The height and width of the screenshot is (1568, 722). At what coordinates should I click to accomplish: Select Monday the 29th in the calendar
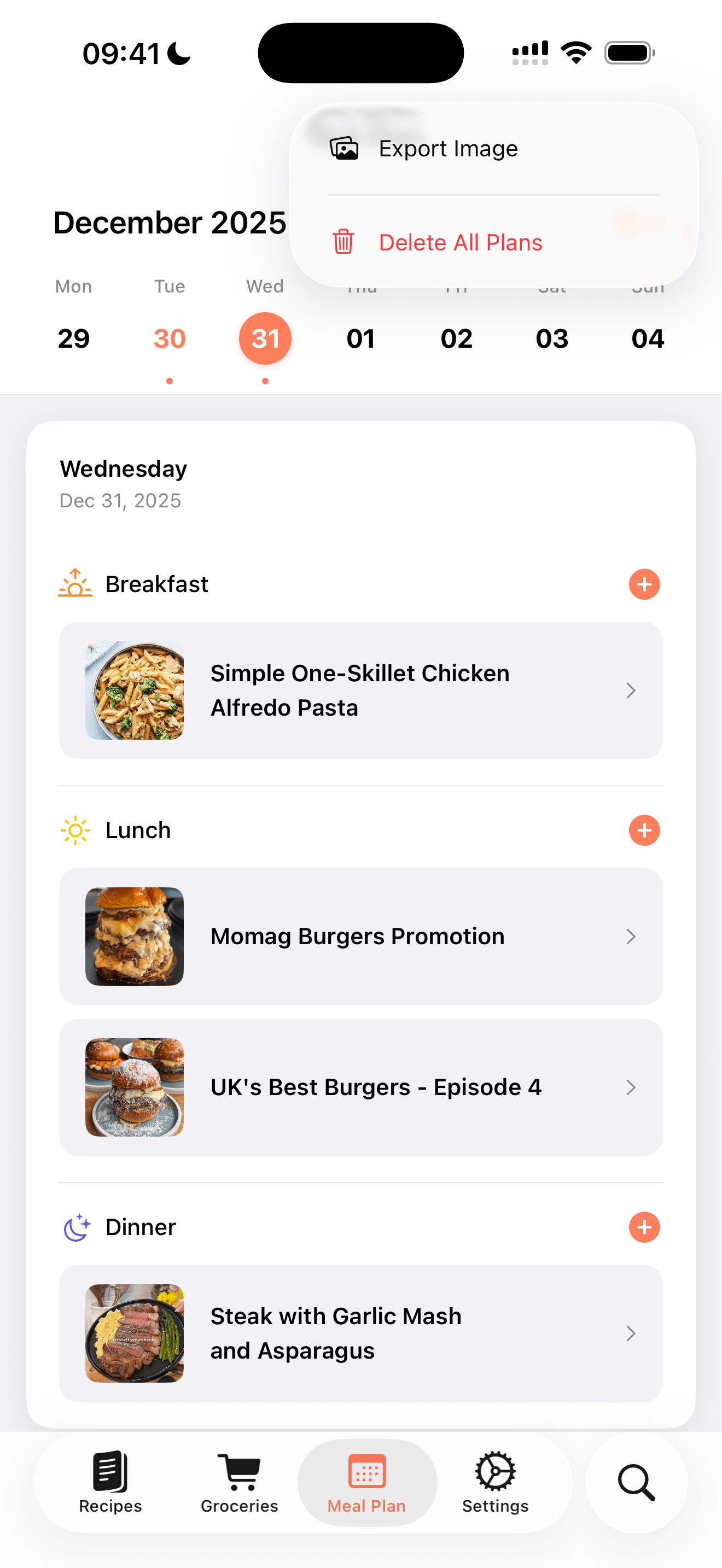coord(74,338)
